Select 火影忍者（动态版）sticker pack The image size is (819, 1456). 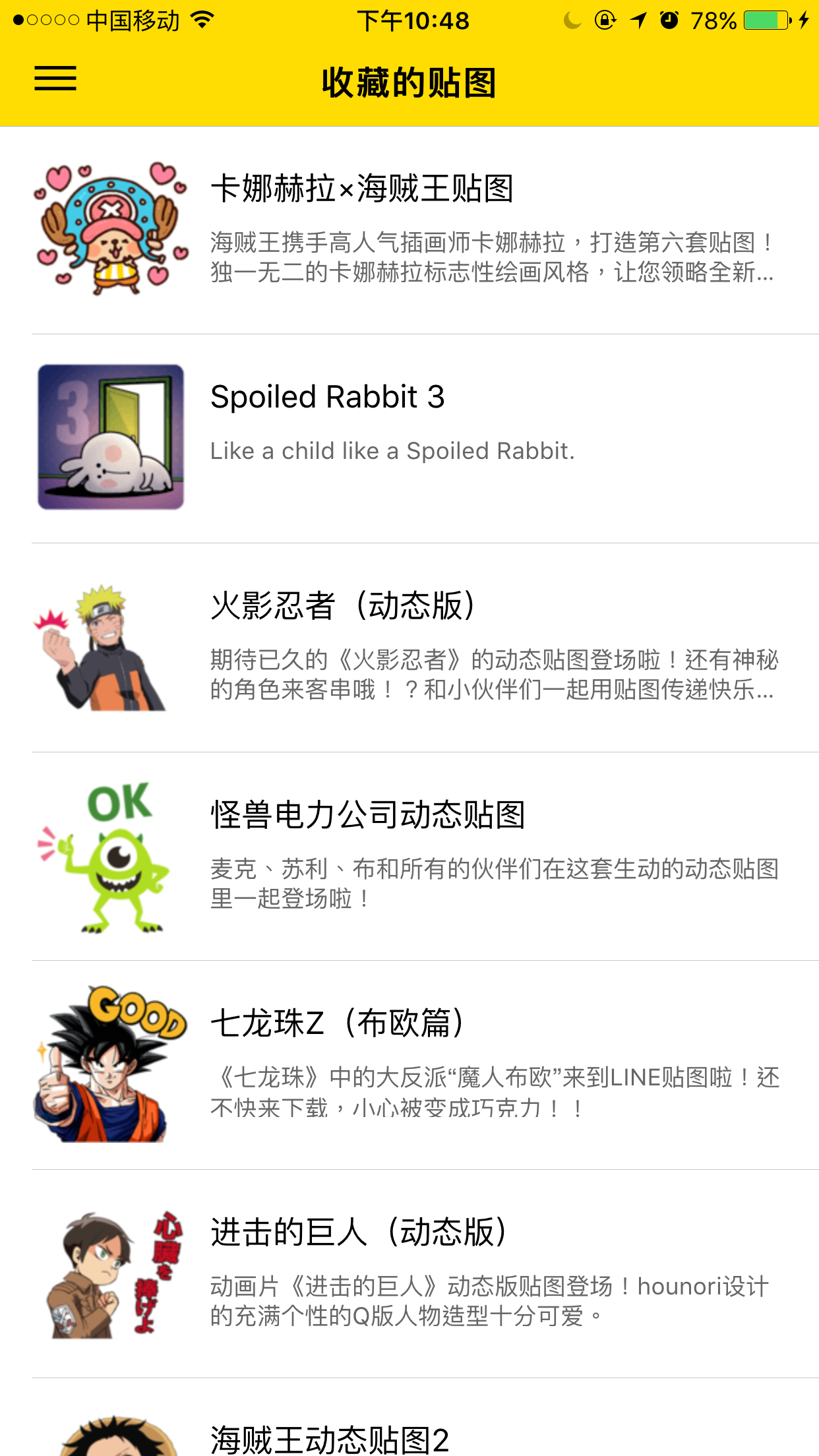(409, 648)
